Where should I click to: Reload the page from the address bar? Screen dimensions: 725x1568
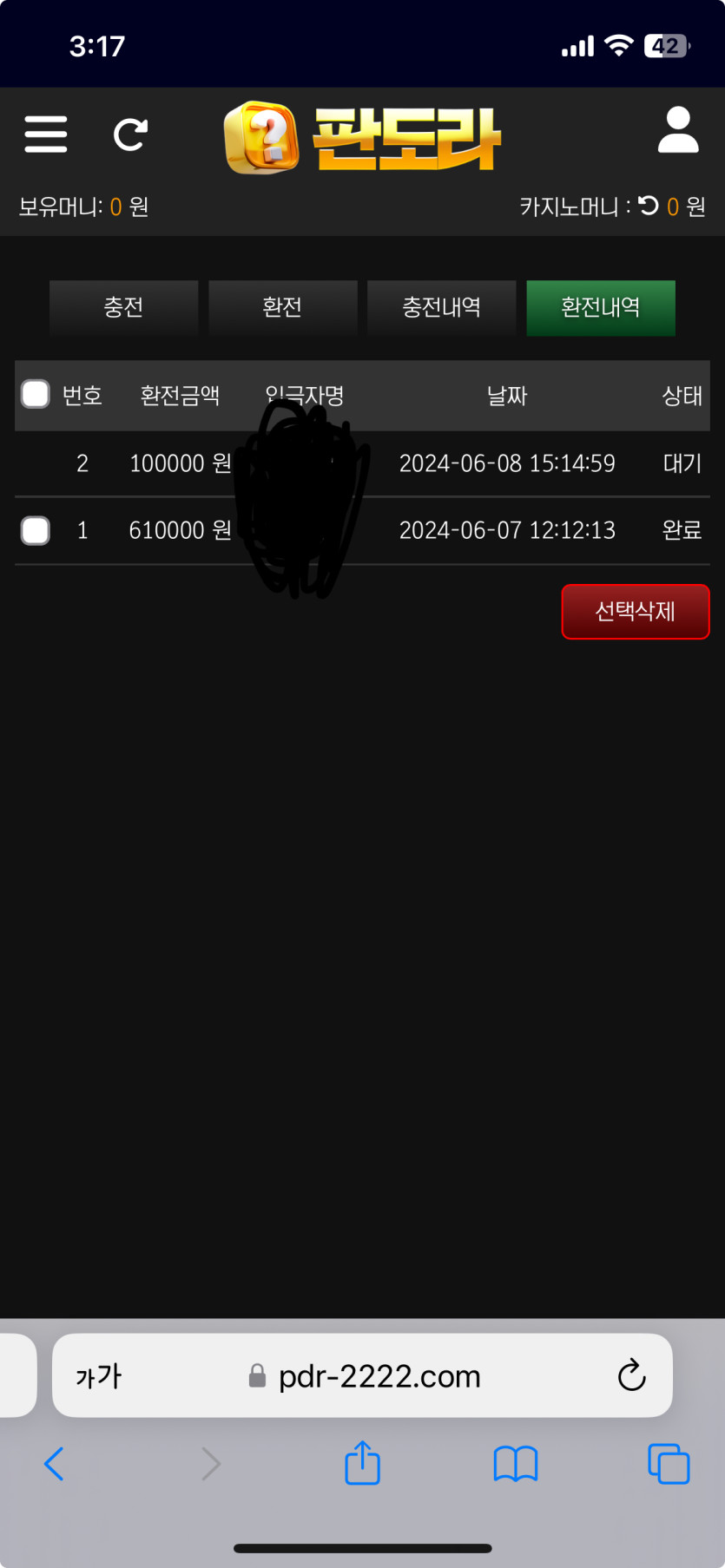click(x=631, y=1376)
